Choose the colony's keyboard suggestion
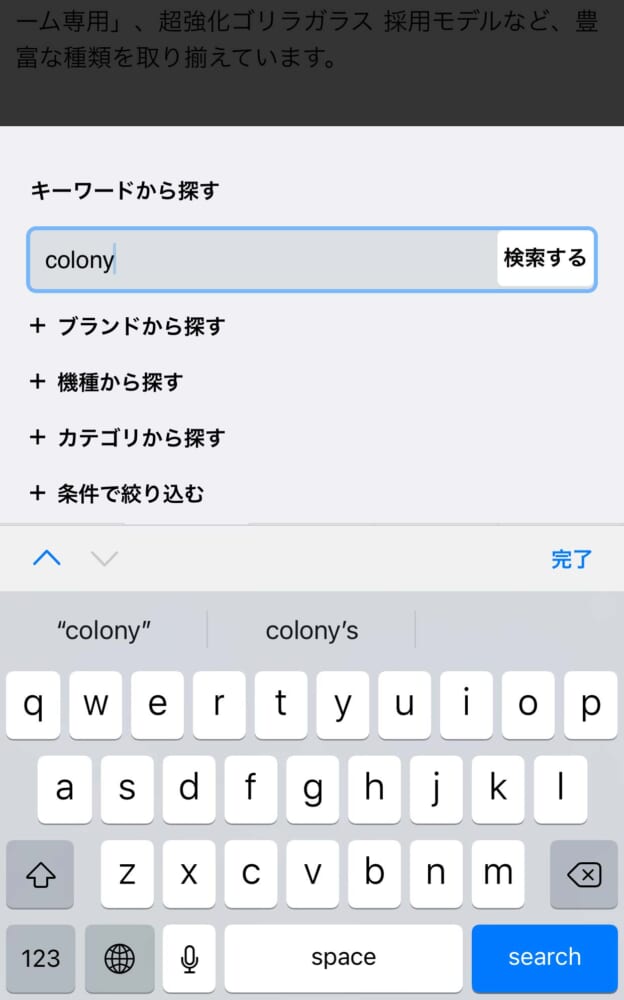Image resolution: width=624 pixels, height=1000 pixels. 311,631
